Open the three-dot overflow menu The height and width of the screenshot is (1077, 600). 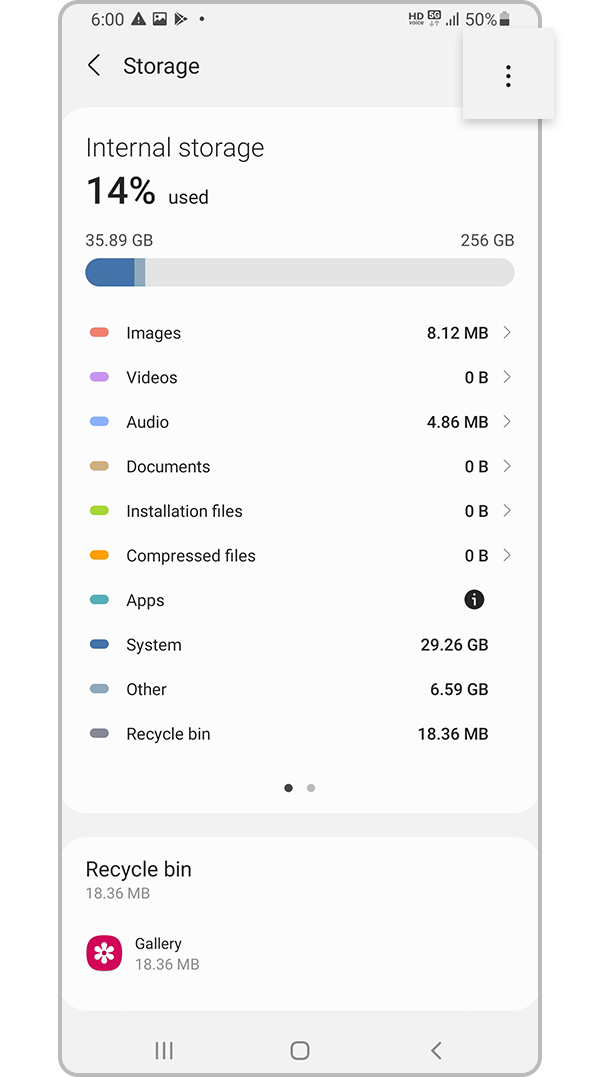(508, 76)
